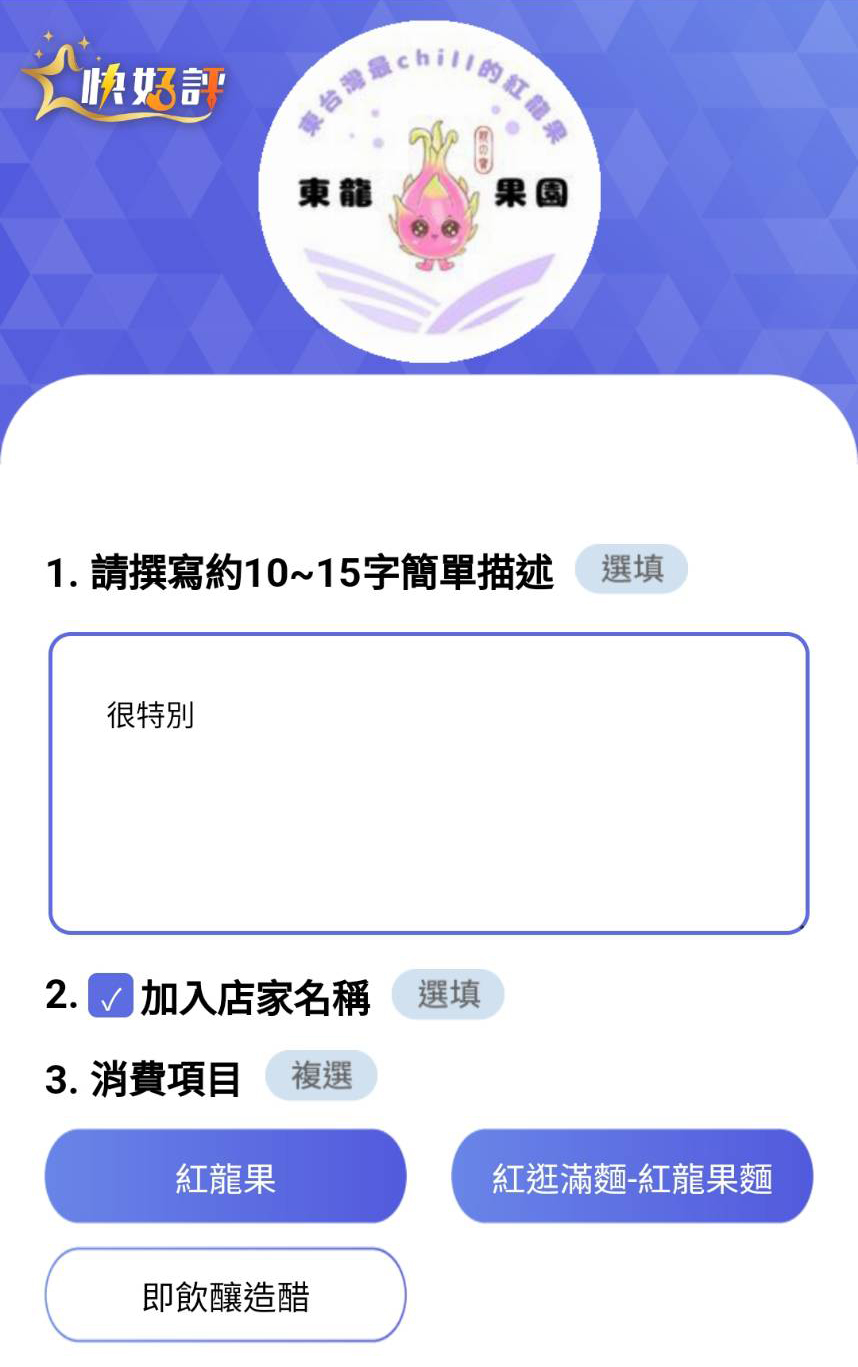Tap the description text field containing 很特別
The height and width of the screenshot is (1367, 858).
coord(428,783)
